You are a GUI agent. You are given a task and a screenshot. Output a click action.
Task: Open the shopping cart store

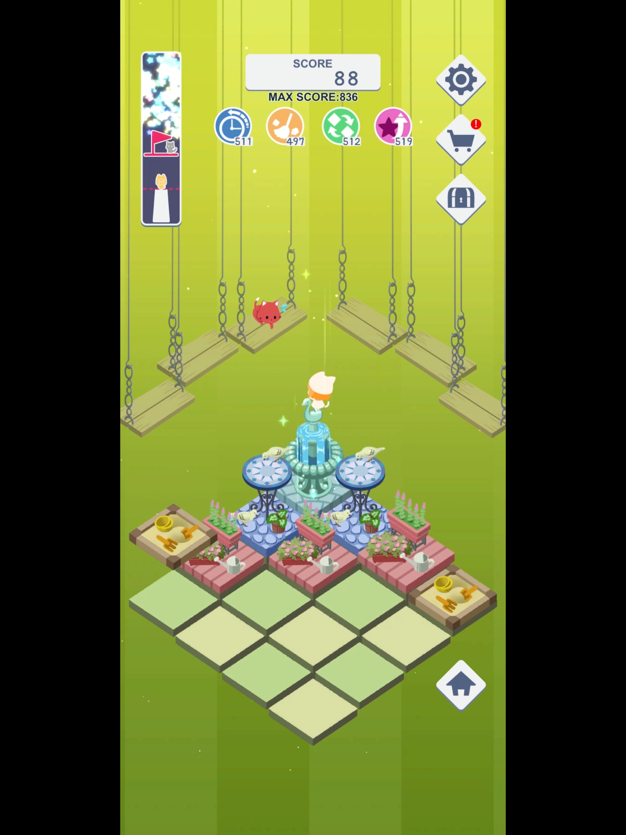pyautogui.click(x=461, y=140)
